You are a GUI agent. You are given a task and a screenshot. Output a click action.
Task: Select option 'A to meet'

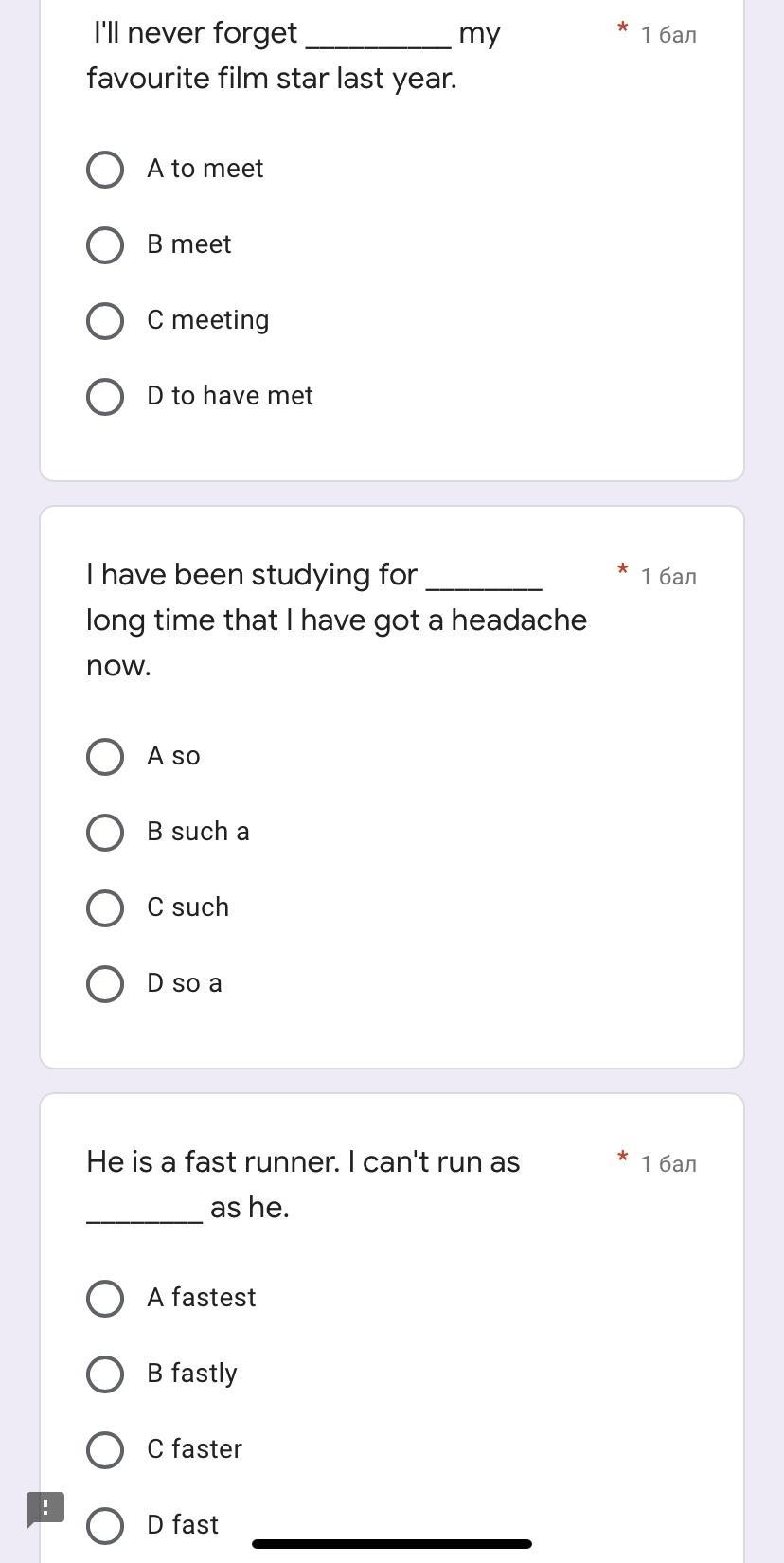tap(105, 170)
